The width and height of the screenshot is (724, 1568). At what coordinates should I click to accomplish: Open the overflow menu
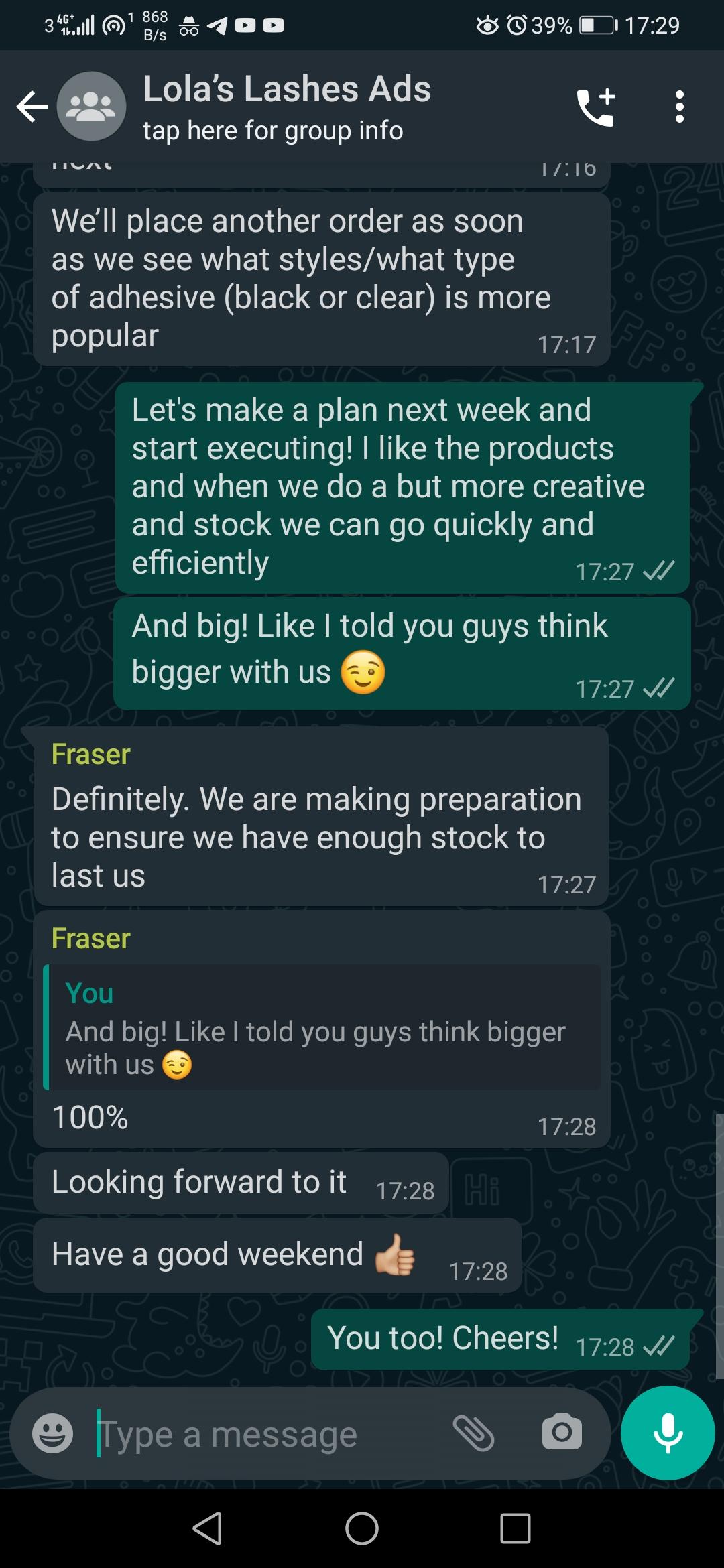(x=679, y=107)
